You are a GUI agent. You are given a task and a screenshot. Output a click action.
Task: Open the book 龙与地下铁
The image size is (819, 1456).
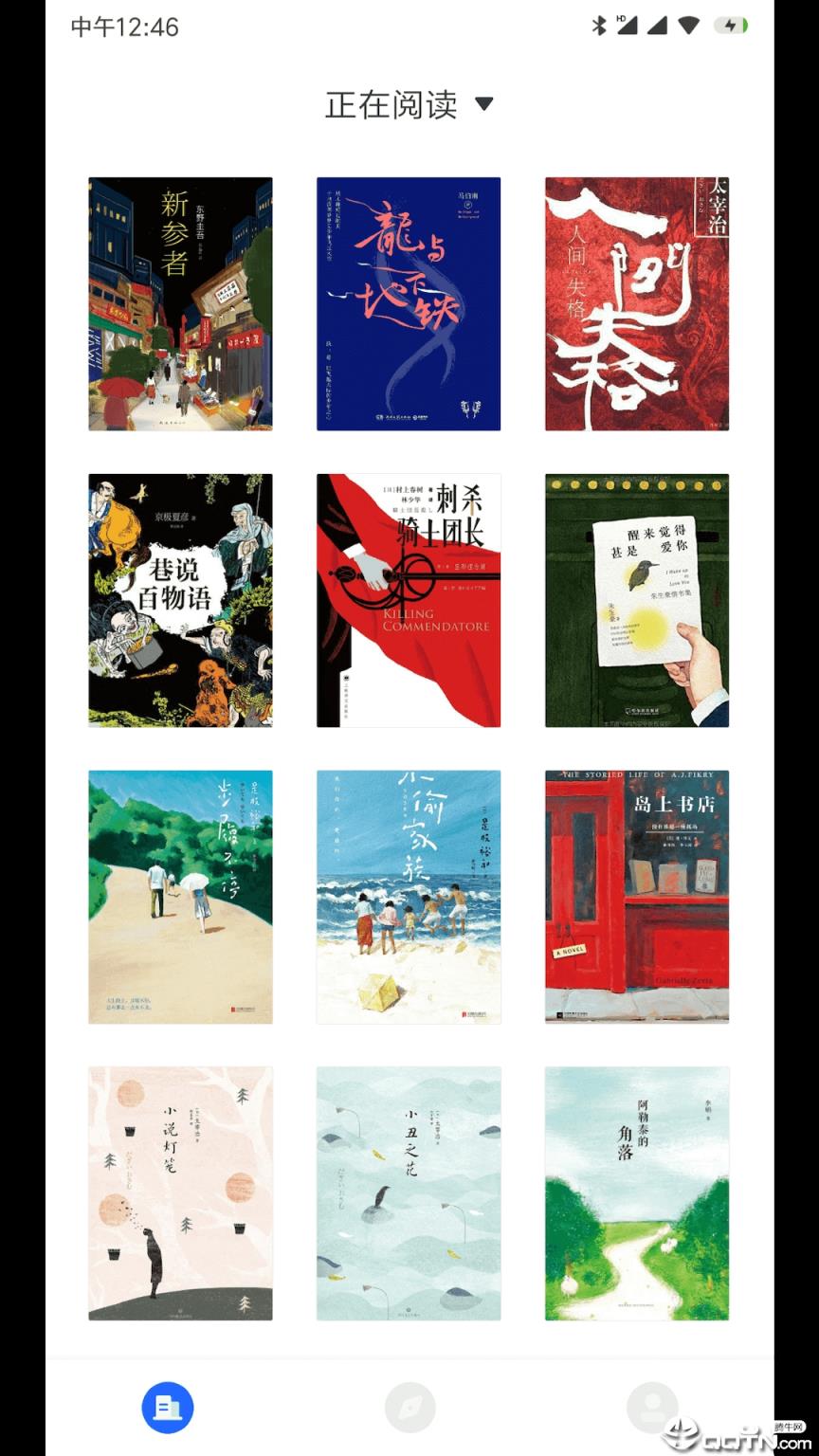409,303
